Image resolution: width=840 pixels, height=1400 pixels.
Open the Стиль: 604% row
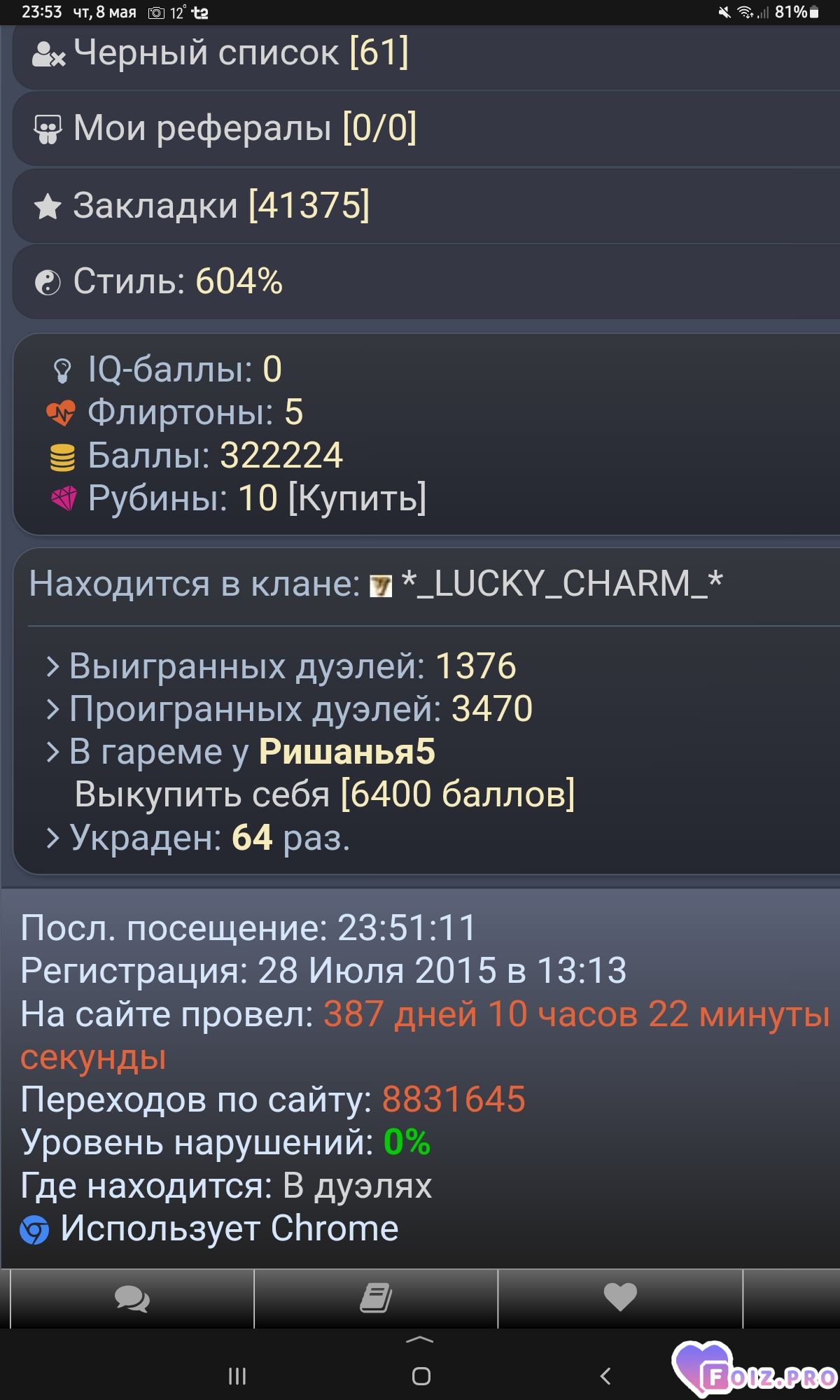coord(426,282)
